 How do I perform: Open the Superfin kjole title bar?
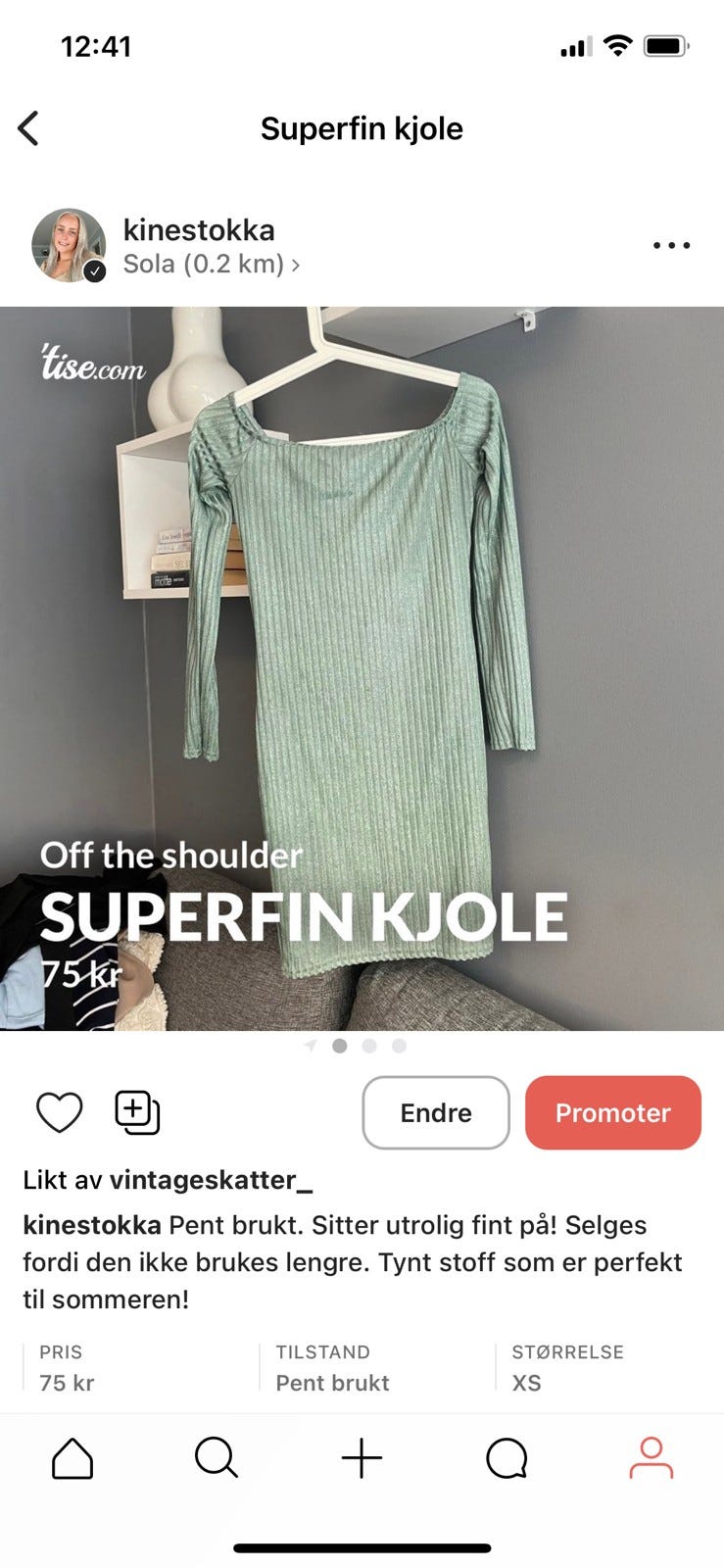[x=362, y=127]
